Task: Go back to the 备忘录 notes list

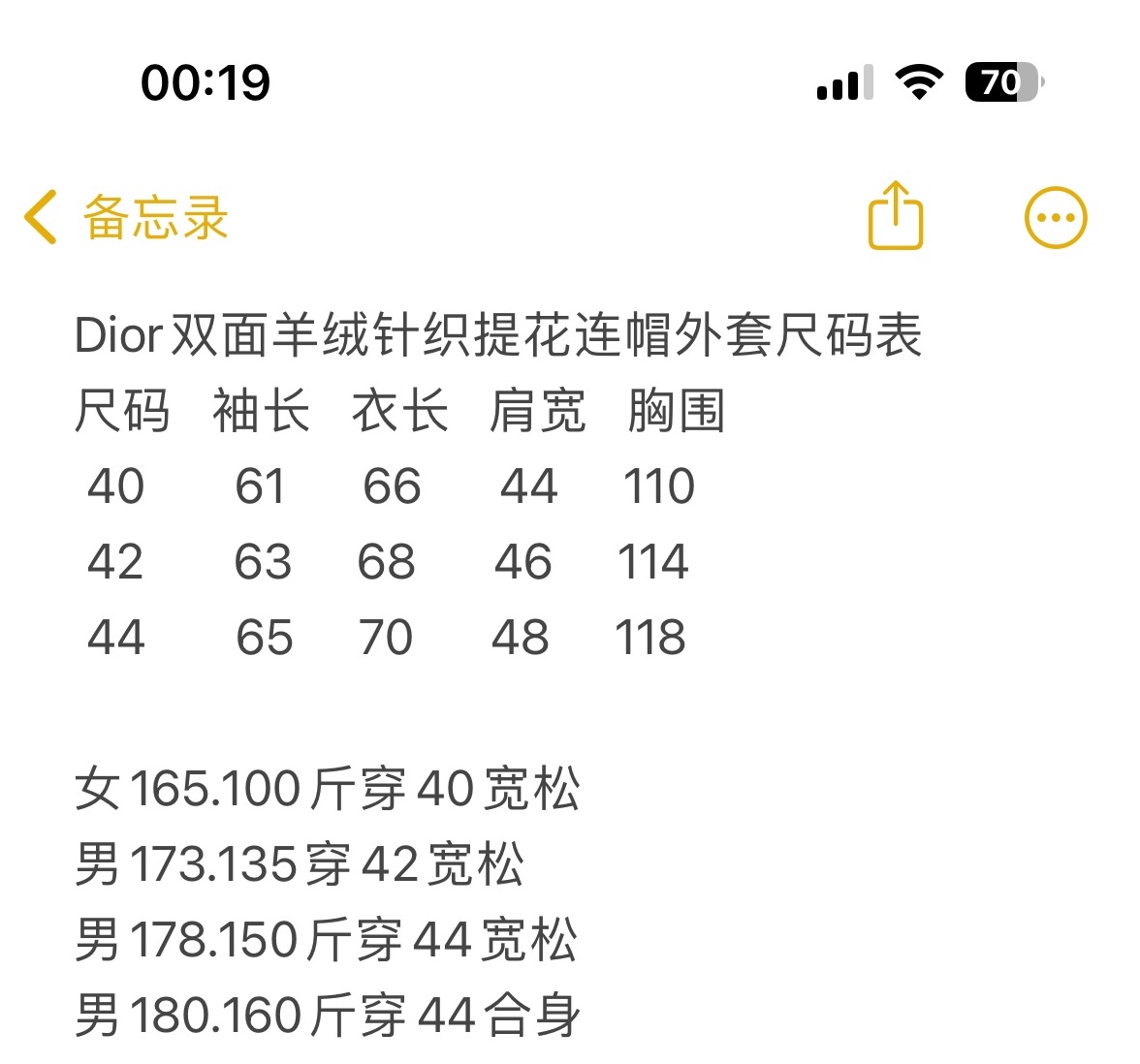Action: [x=126, y=217]
